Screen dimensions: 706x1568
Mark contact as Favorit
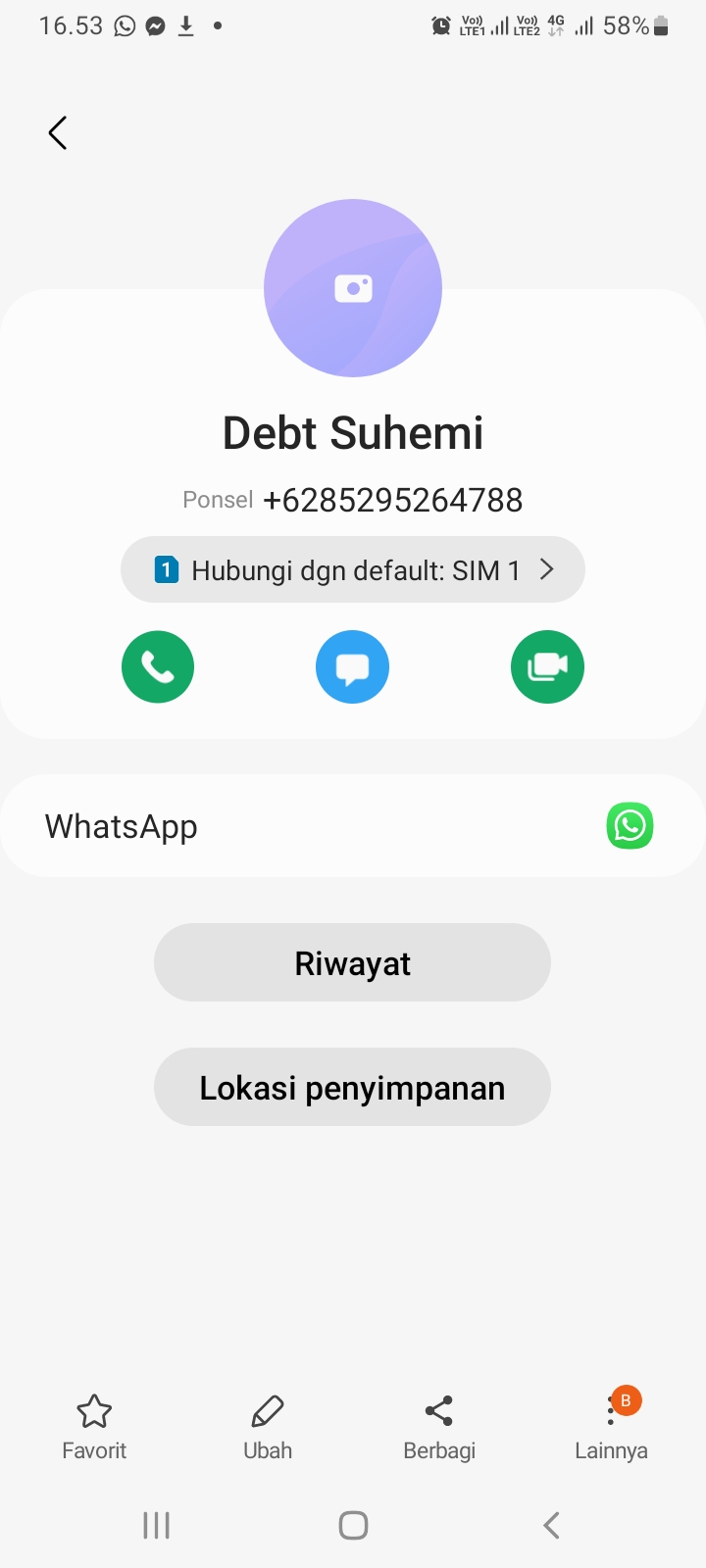point(94,1427)
